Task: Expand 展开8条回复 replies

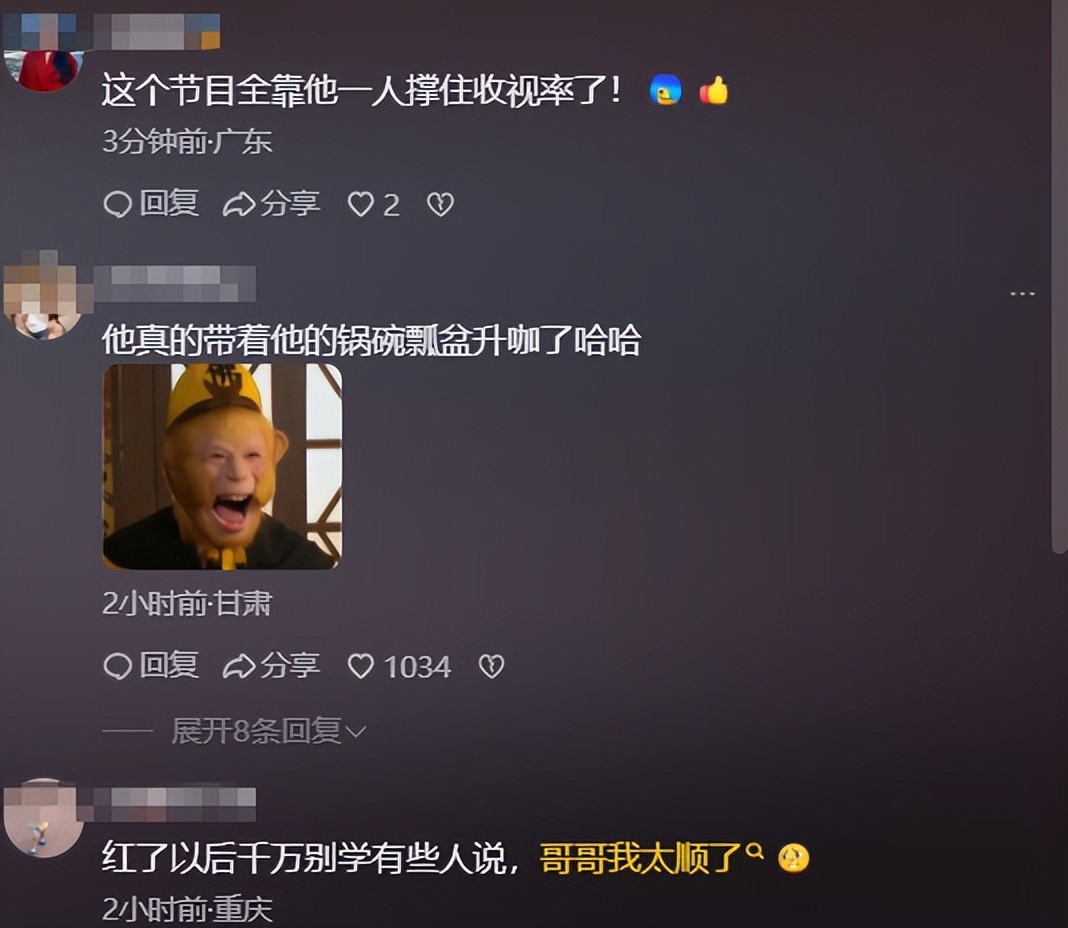Action: click(268, 731)
